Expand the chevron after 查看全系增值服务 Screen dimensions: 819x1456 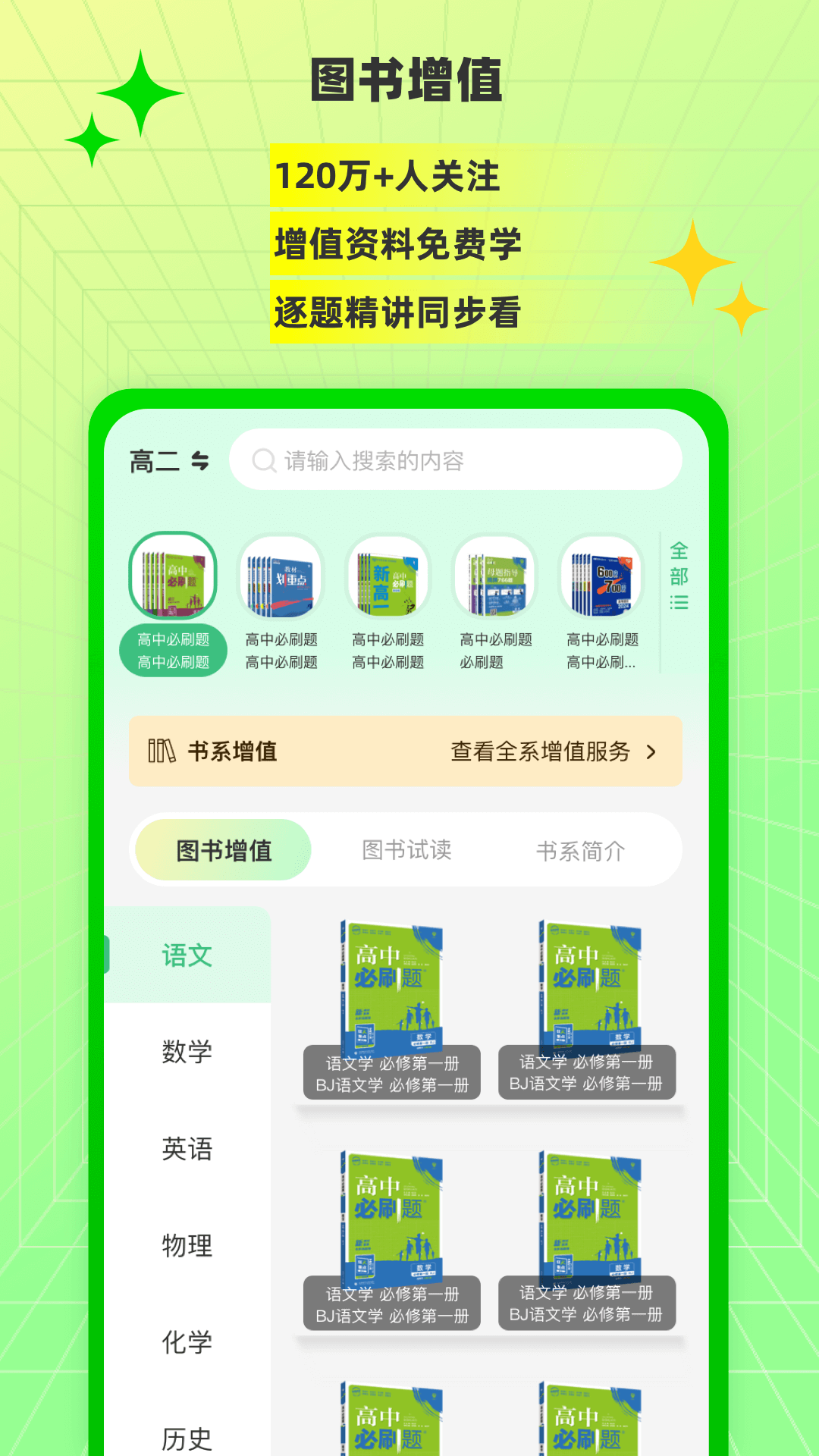pos(651,752)
